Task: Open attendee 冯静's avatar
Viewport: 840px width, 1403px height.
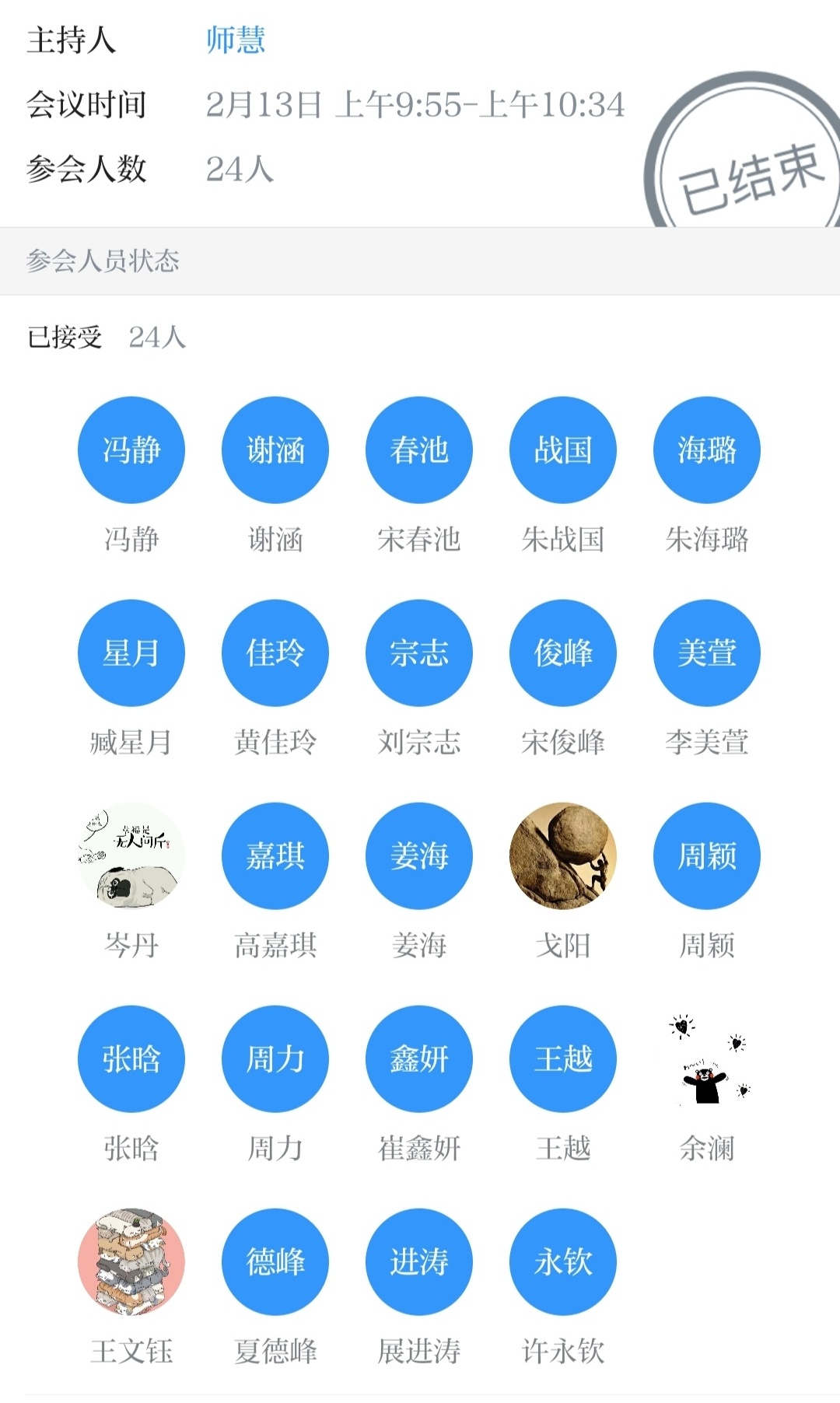Action: pyautogui.click(x=131, y=450)
